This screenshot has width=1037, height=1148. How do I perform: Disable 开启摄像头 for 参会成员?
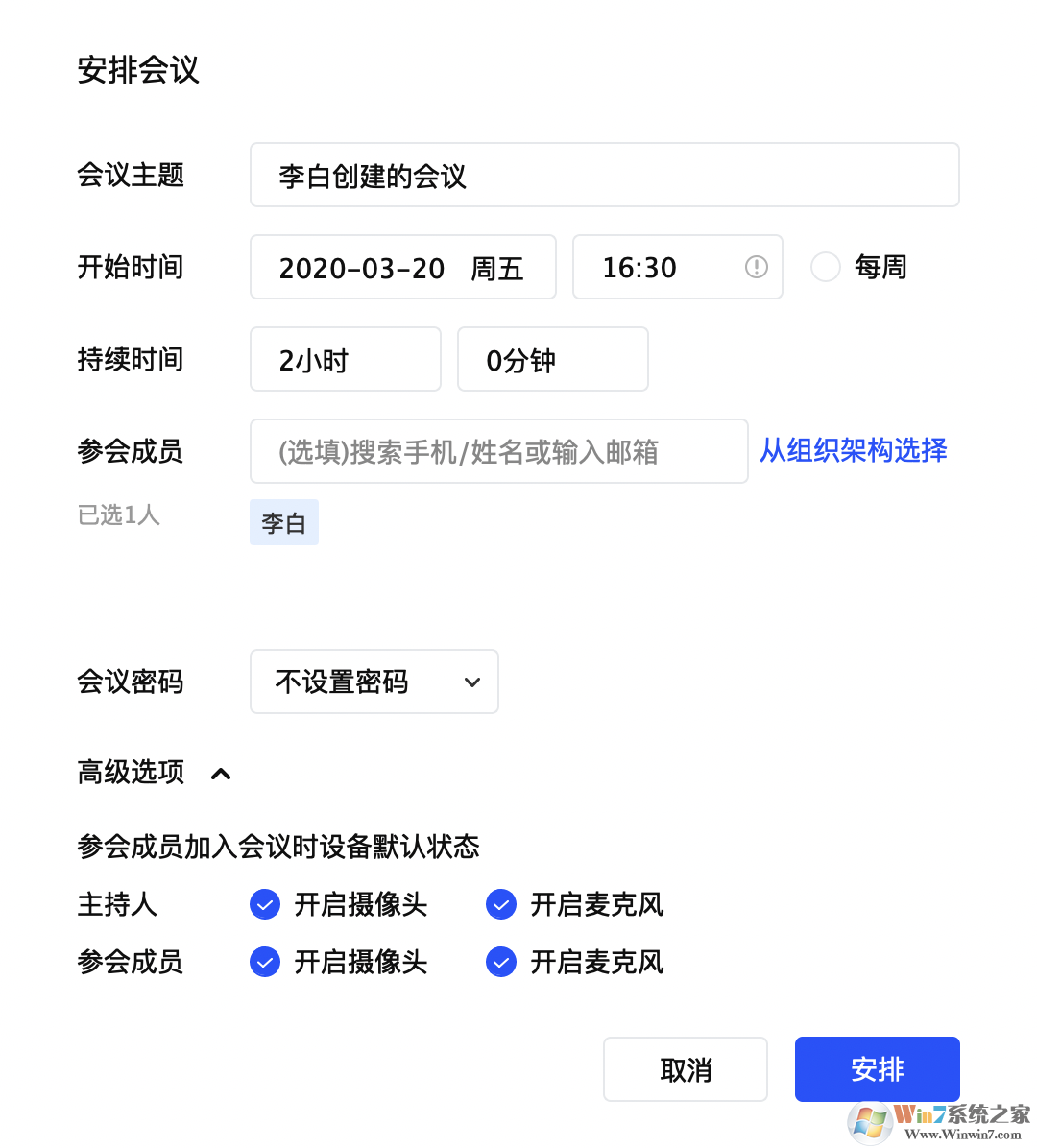[x=265, y=962]
